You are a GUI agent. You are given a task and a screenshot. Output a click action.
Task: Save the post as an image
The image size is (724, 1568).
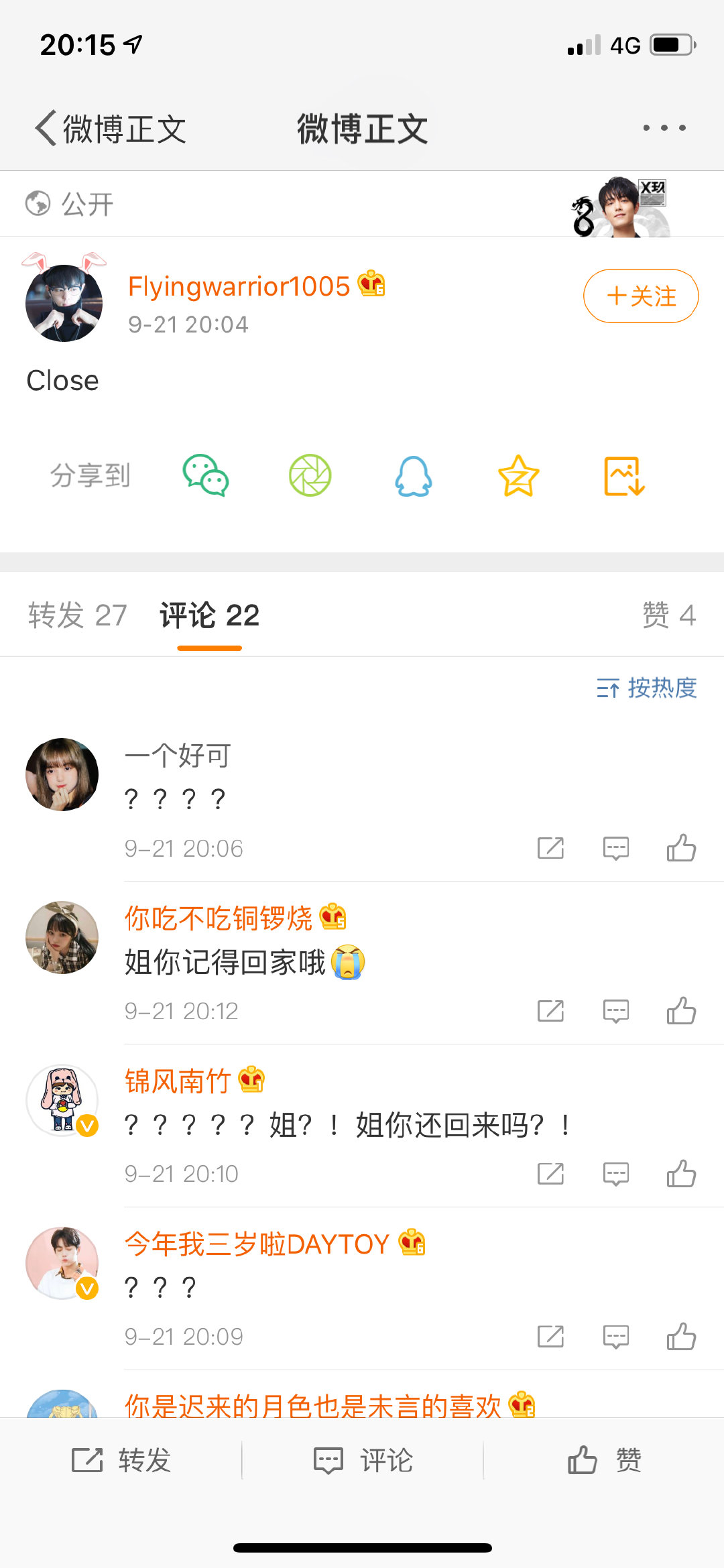pos(624,476)
